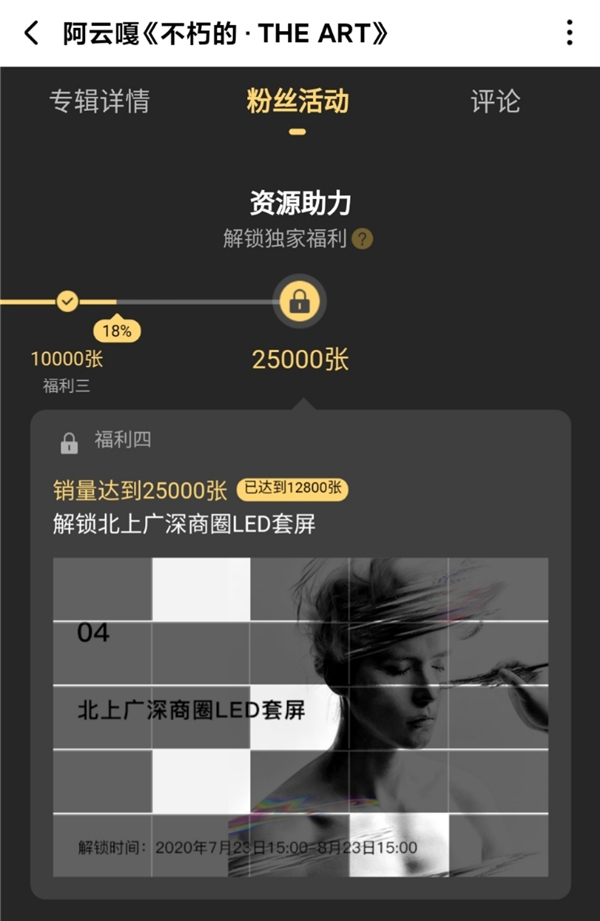Go back from the album page
600x921 pixels.
point(32,33)
